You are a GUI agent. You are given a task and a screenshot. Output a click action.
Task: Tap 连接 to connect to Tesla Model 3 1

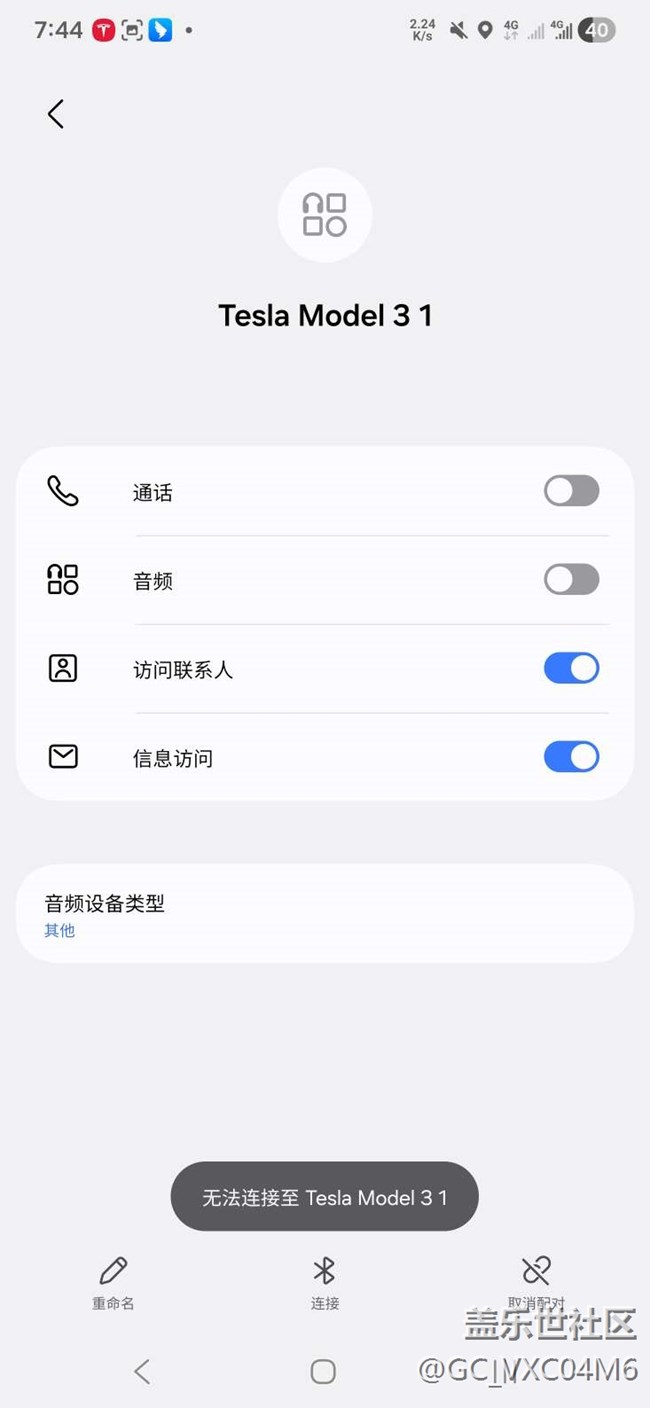(324, 1282)
